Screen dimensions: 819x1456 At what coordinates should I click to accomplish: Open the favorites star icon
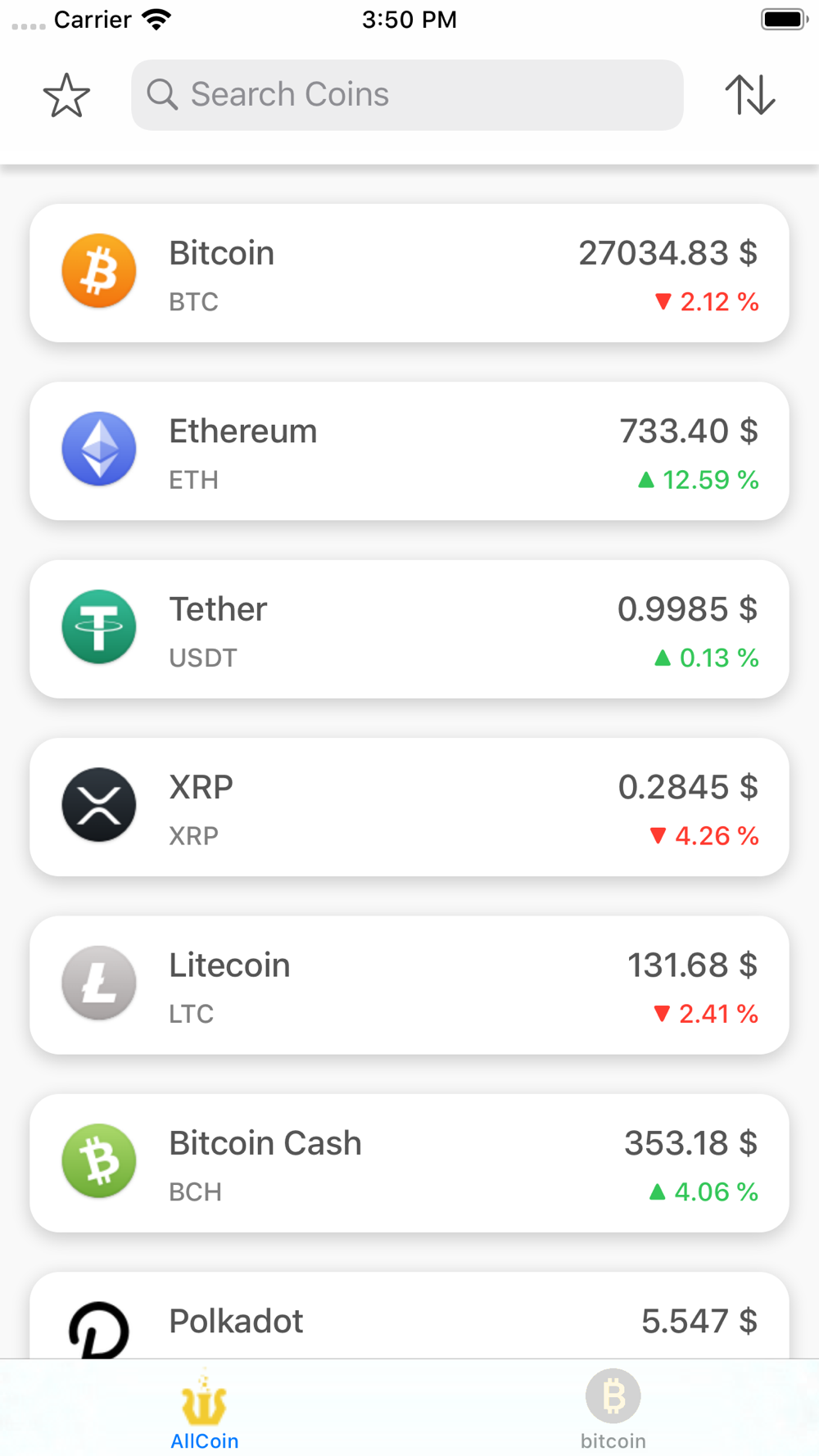66,95
